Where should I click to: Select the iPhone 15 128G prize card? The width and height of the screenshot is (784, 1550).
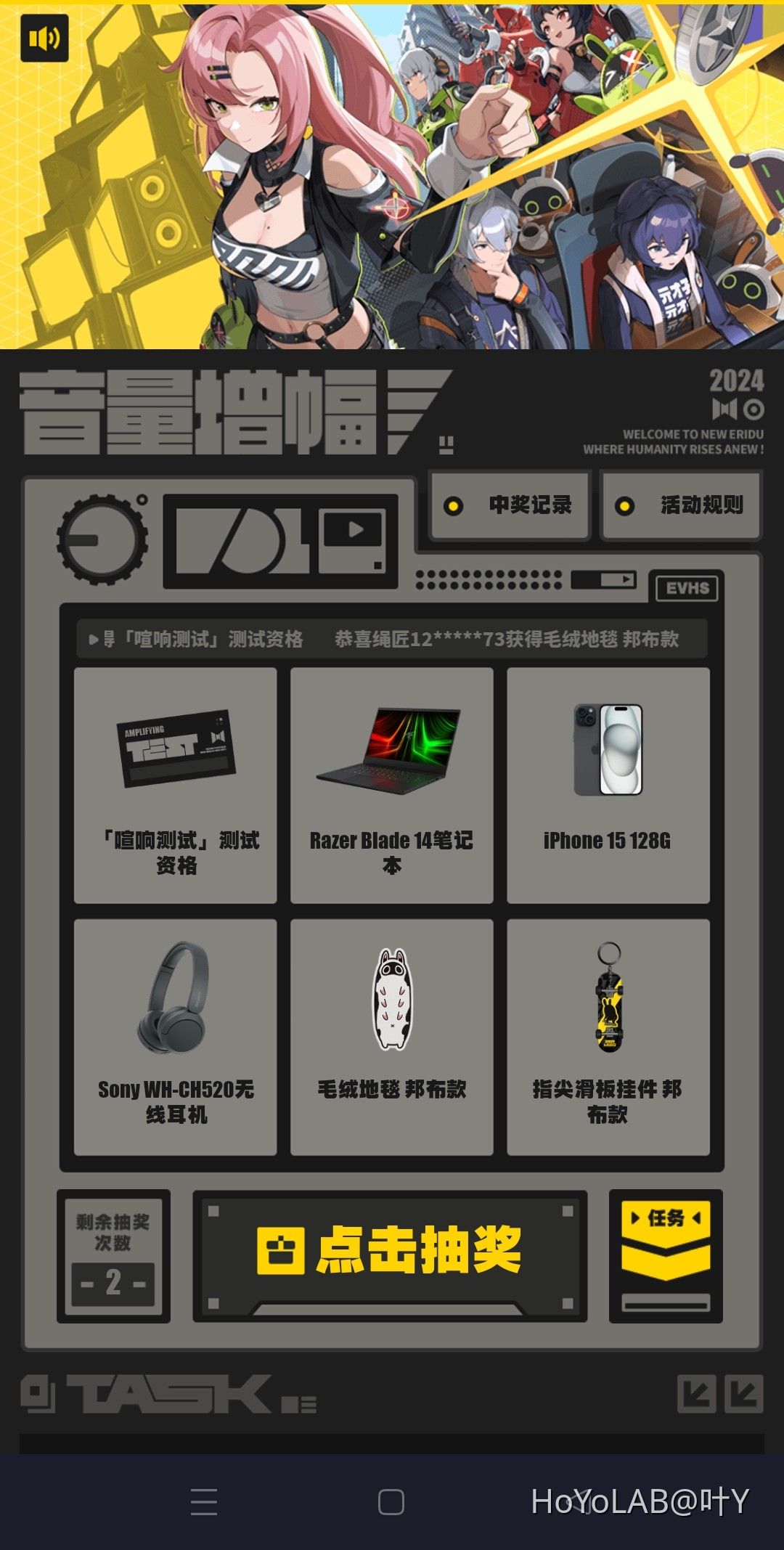point(608,785)
